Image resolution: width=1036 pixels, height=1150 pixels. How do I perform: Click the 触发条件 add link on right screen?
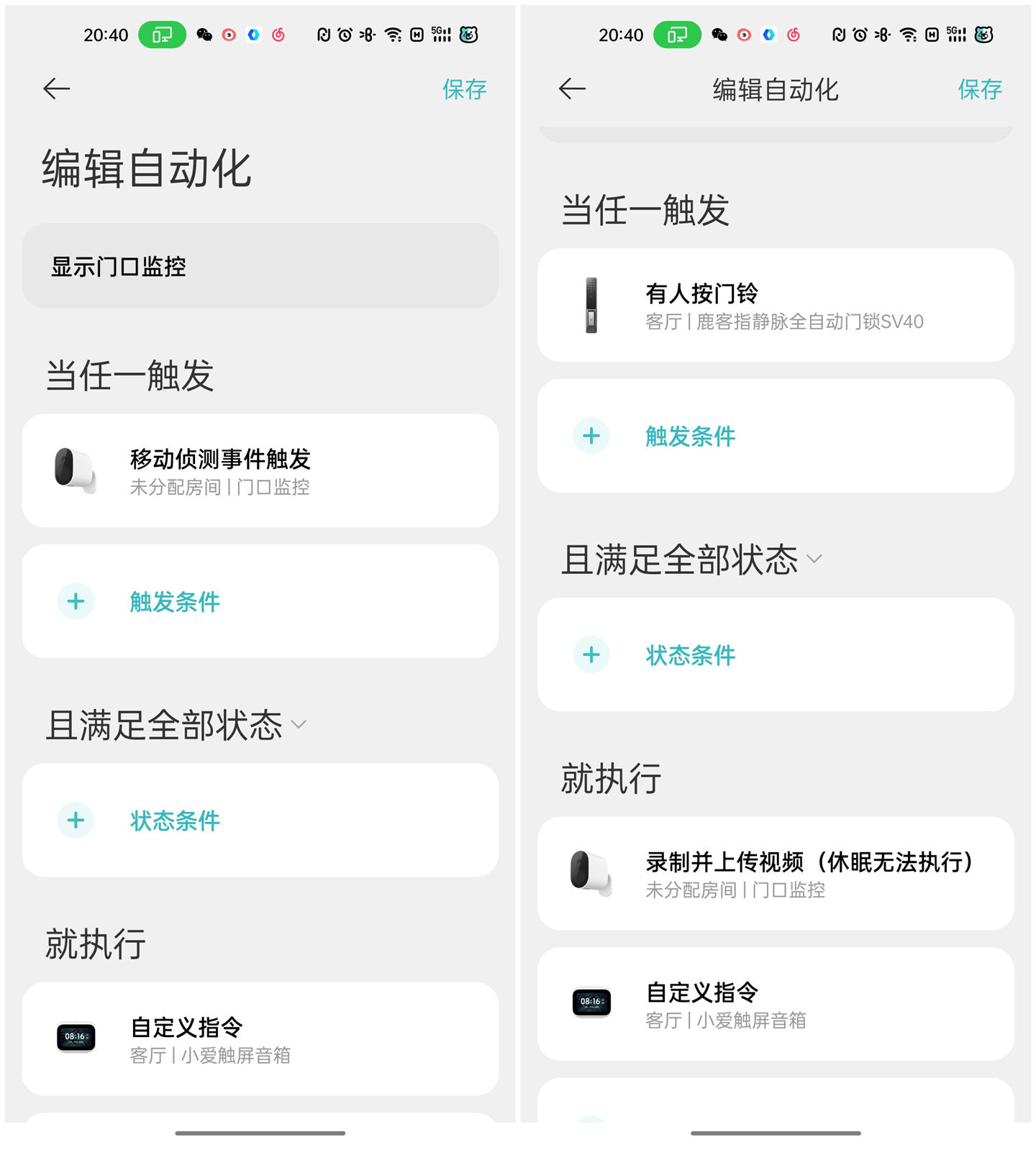click(x=691, y=436)
